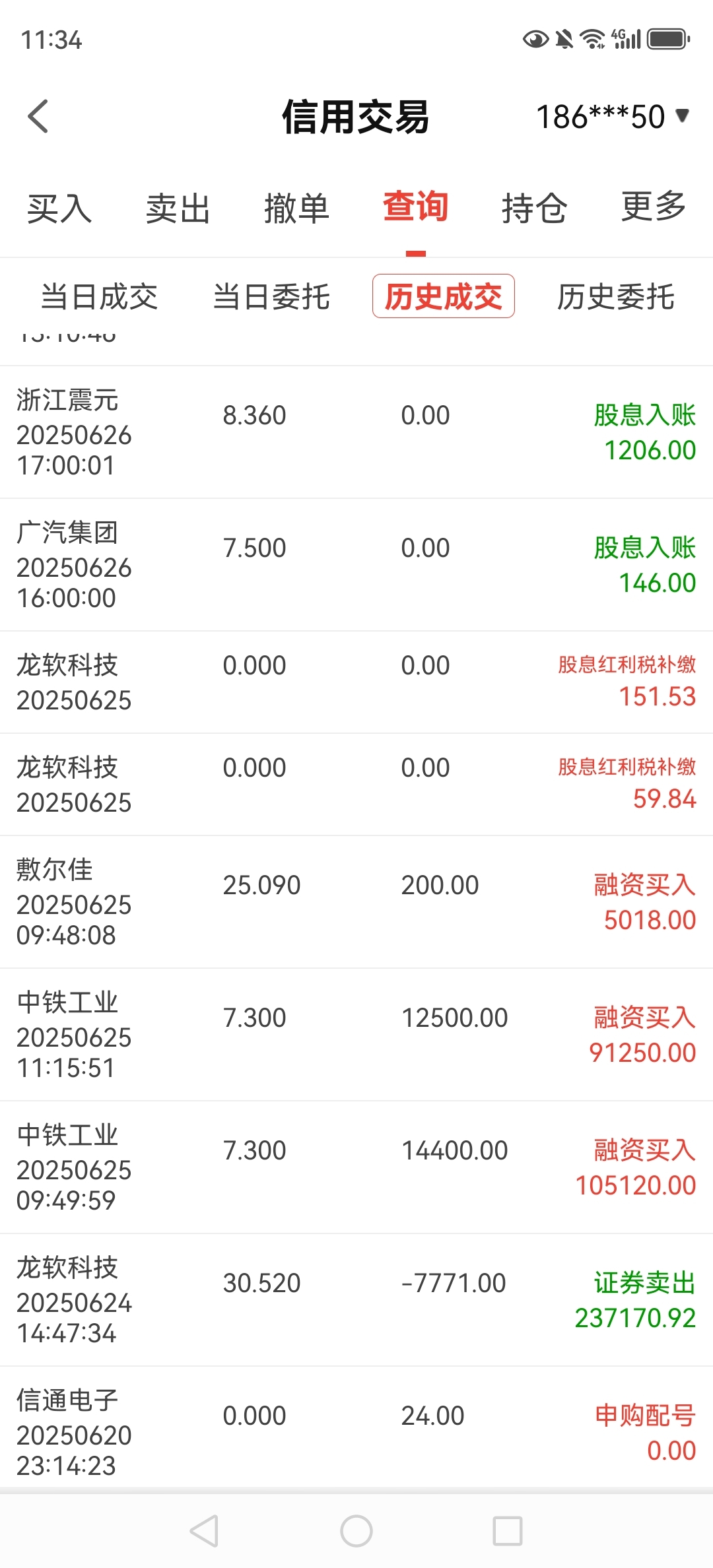The width and height of the screenshot is (713, 1568).
Task: Switch to 历史委托
Action: [616, 296]
